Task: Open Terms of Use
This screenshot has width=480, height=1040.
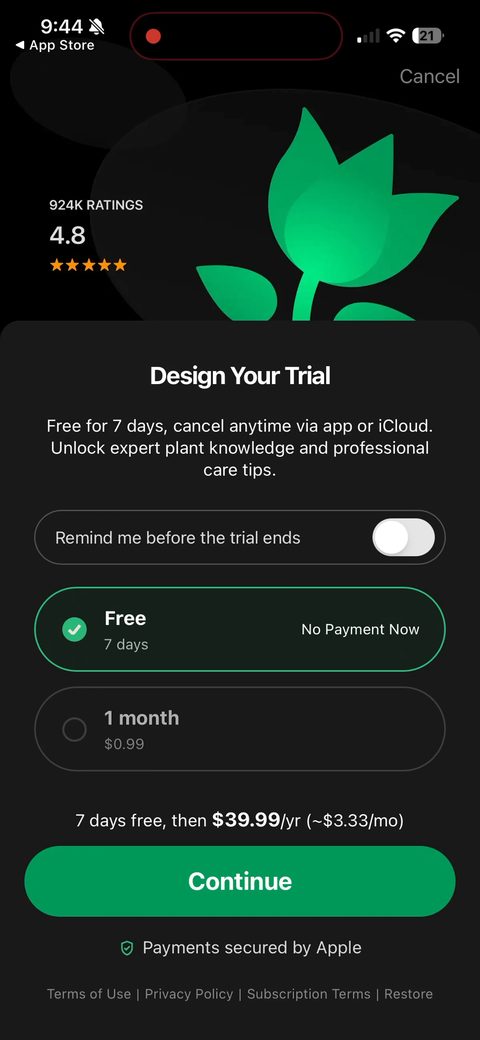Action: (x=89, y=994)
